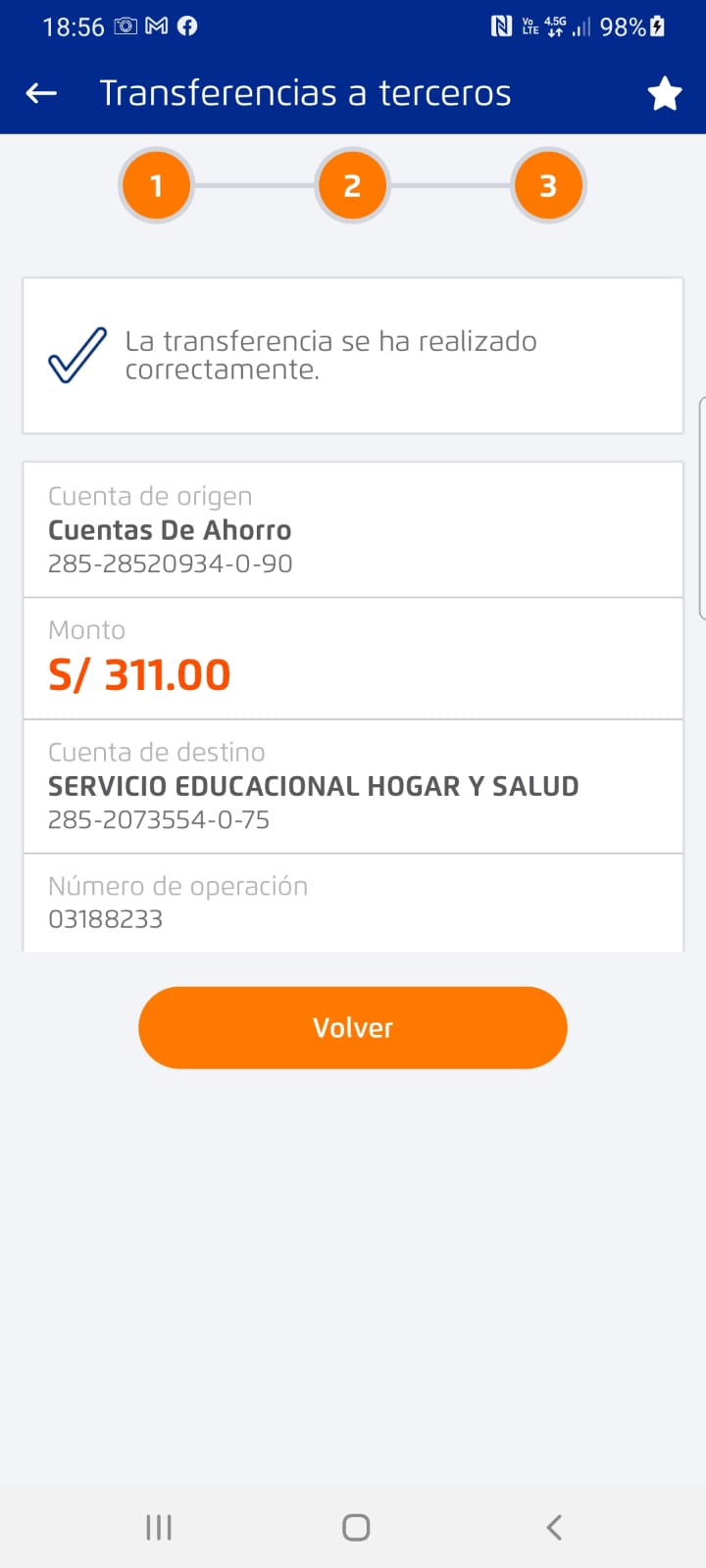Open recent apps from the navigation bar
The height and width of the screenshot is (1568, 706).
tap(159, 1527)
